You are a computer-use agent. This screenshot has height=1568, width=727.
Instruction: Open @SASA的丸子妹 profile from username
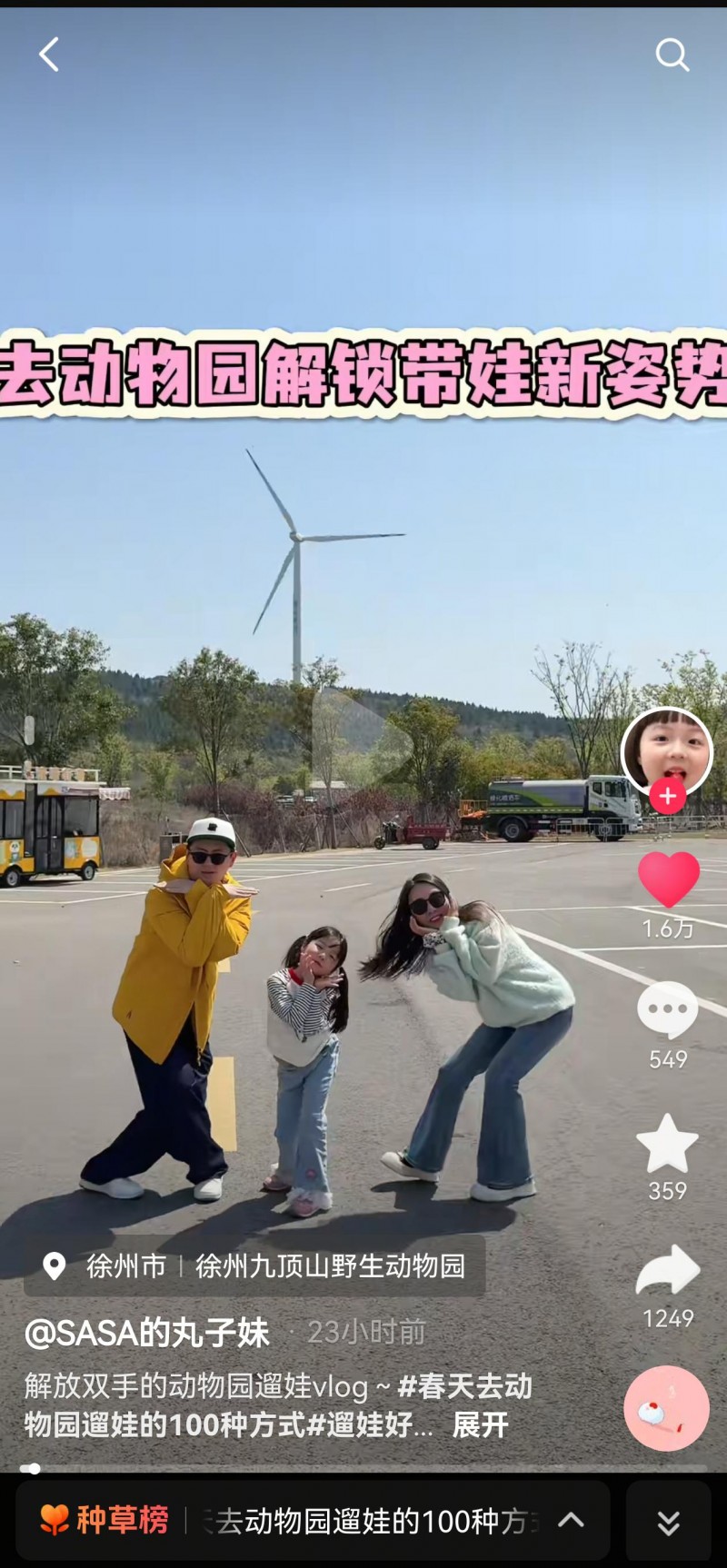(x=147, y=1333)
